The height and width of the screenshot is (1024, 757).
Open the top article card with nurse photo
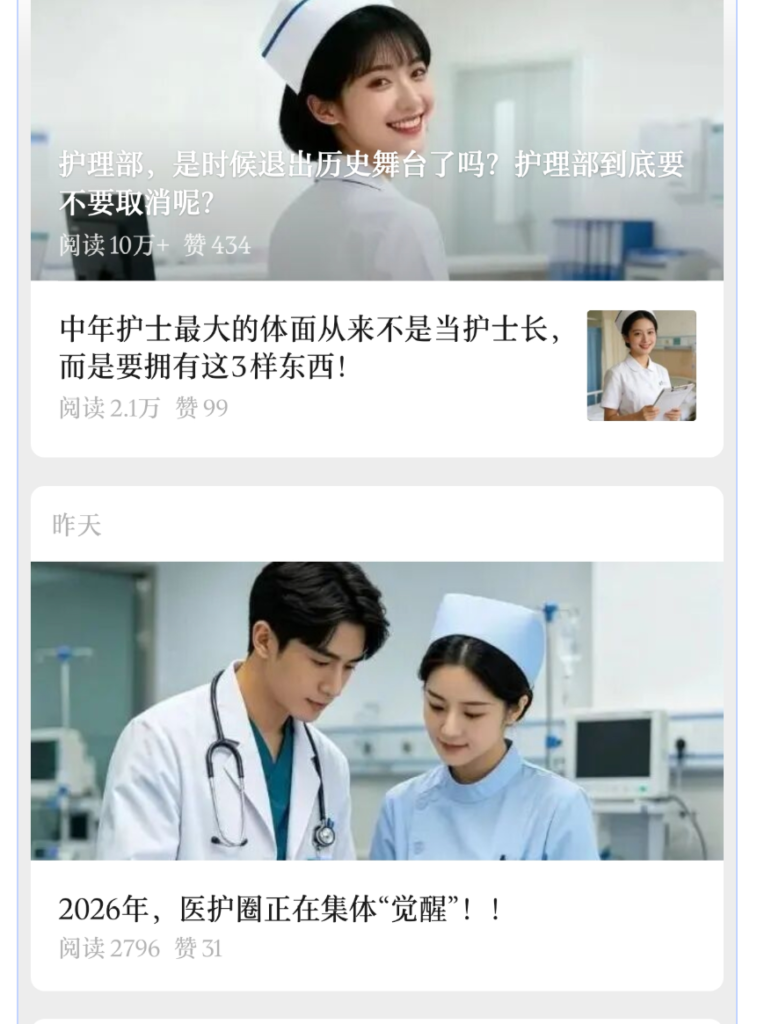(378, 140)
